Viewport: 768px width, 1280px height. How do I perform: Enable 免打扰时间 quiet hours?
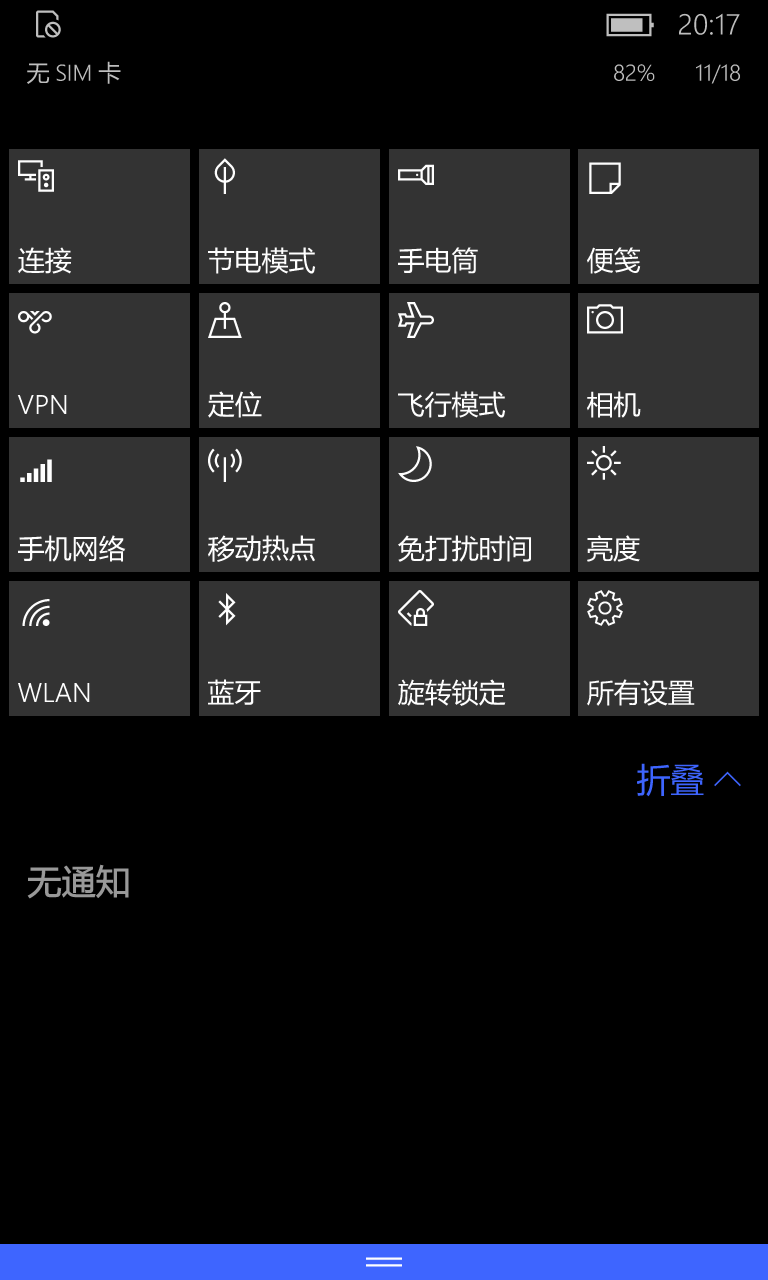click(x=479, y=504)
